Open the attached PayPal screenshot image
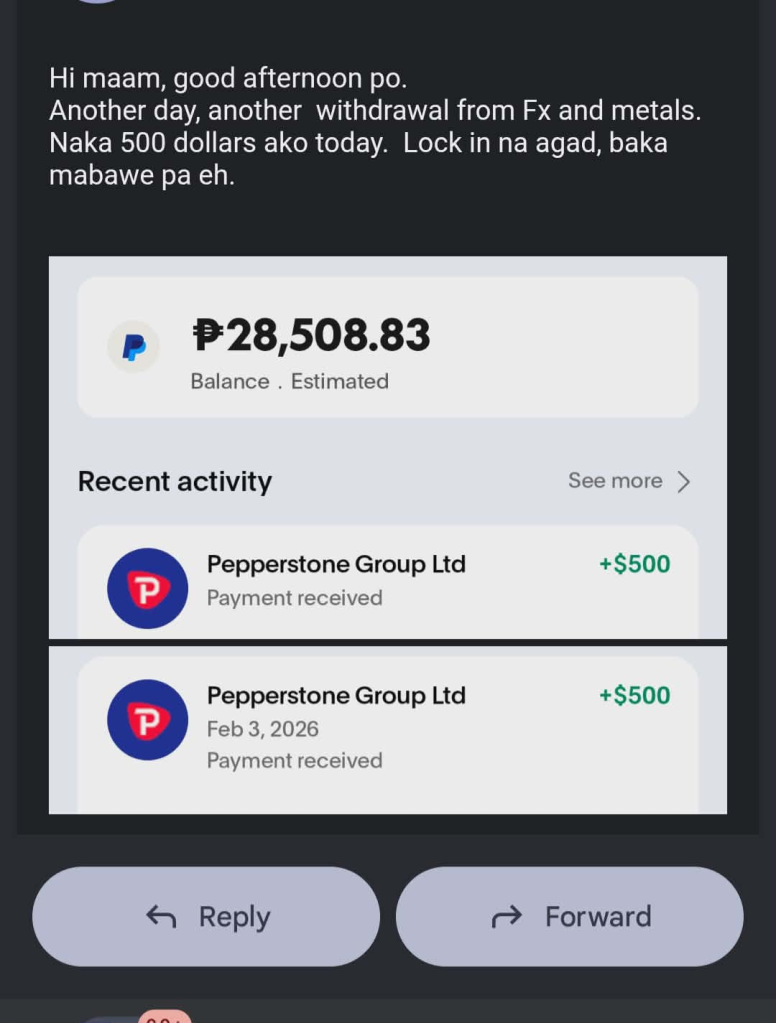 tap(387, 450)
